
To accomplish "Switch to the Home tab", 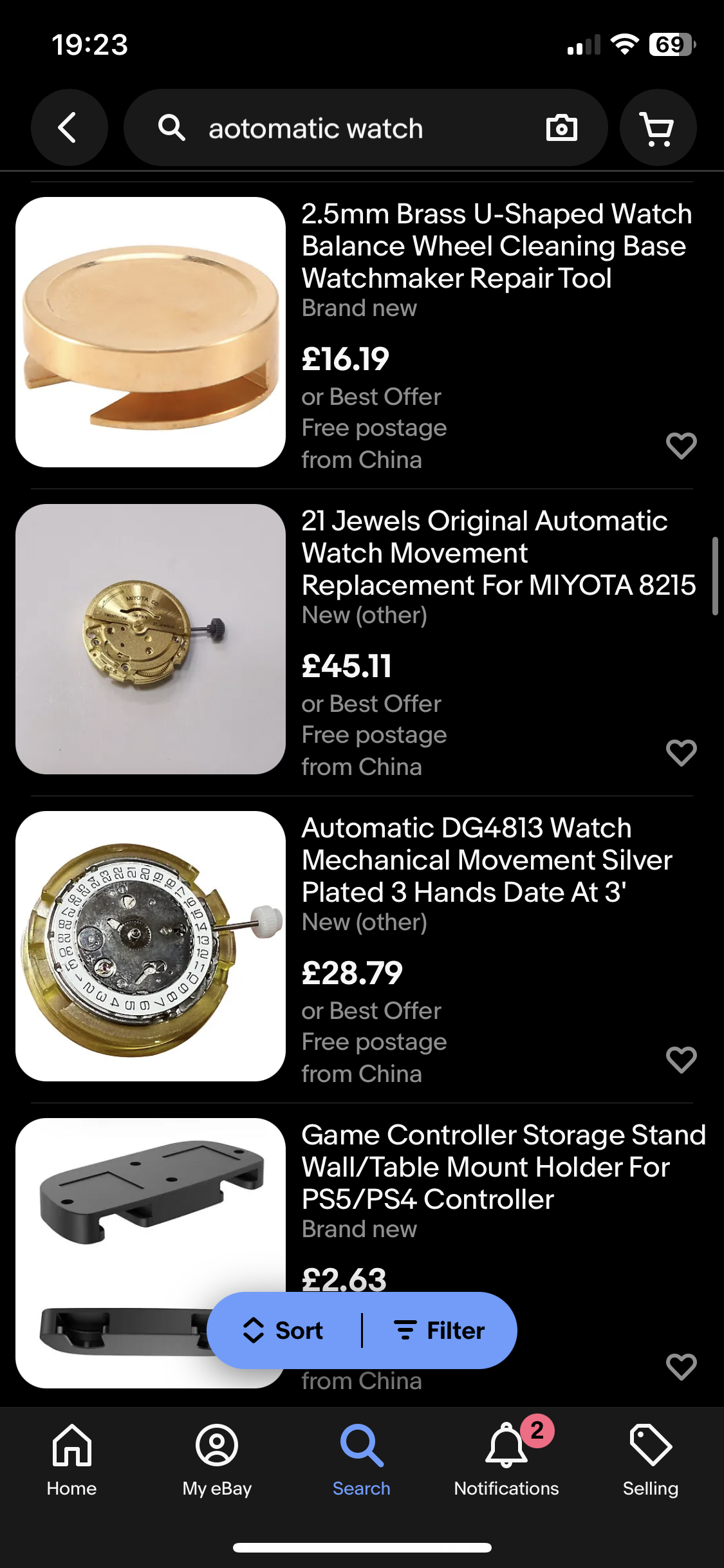I will click(x=71, y=1460).
